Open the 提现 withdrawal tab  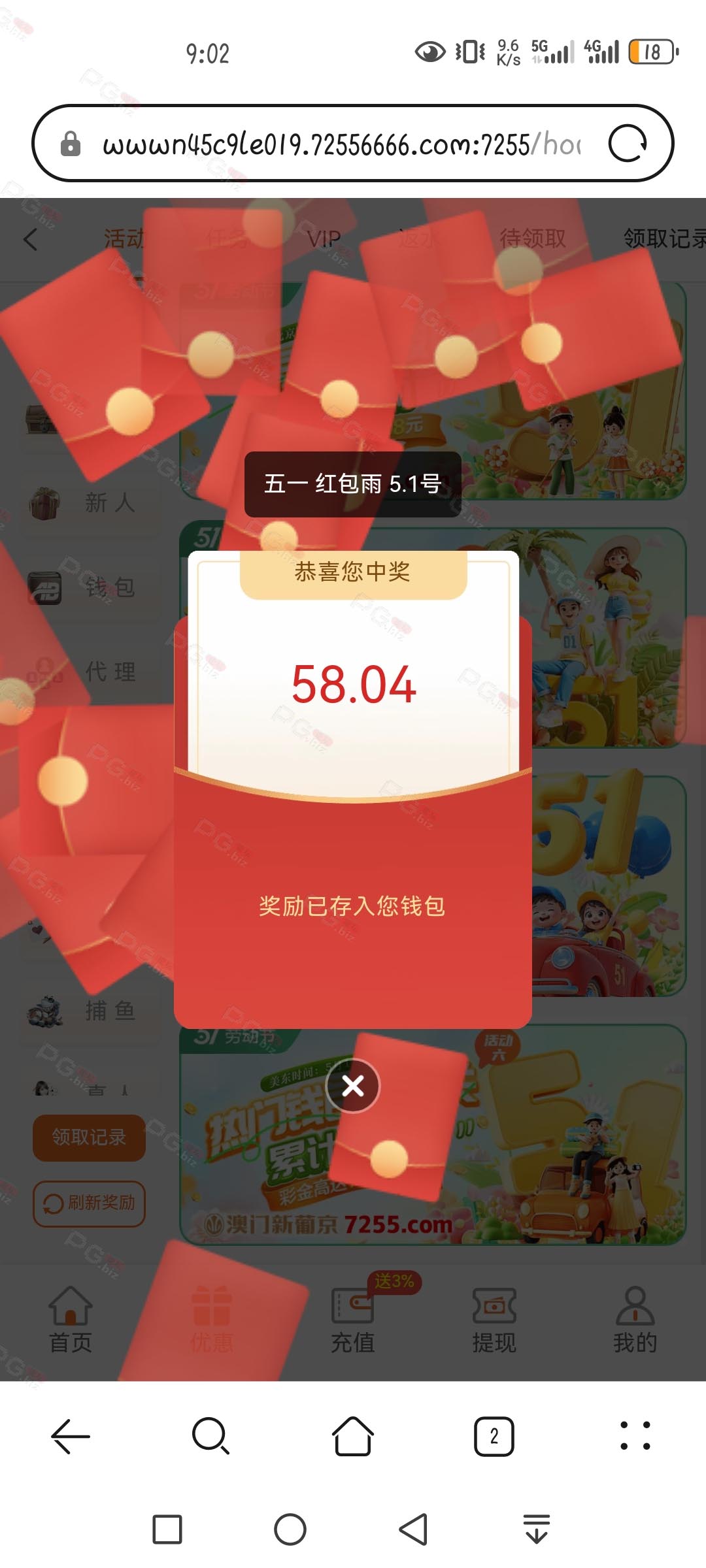click(x=494, y=1320)
